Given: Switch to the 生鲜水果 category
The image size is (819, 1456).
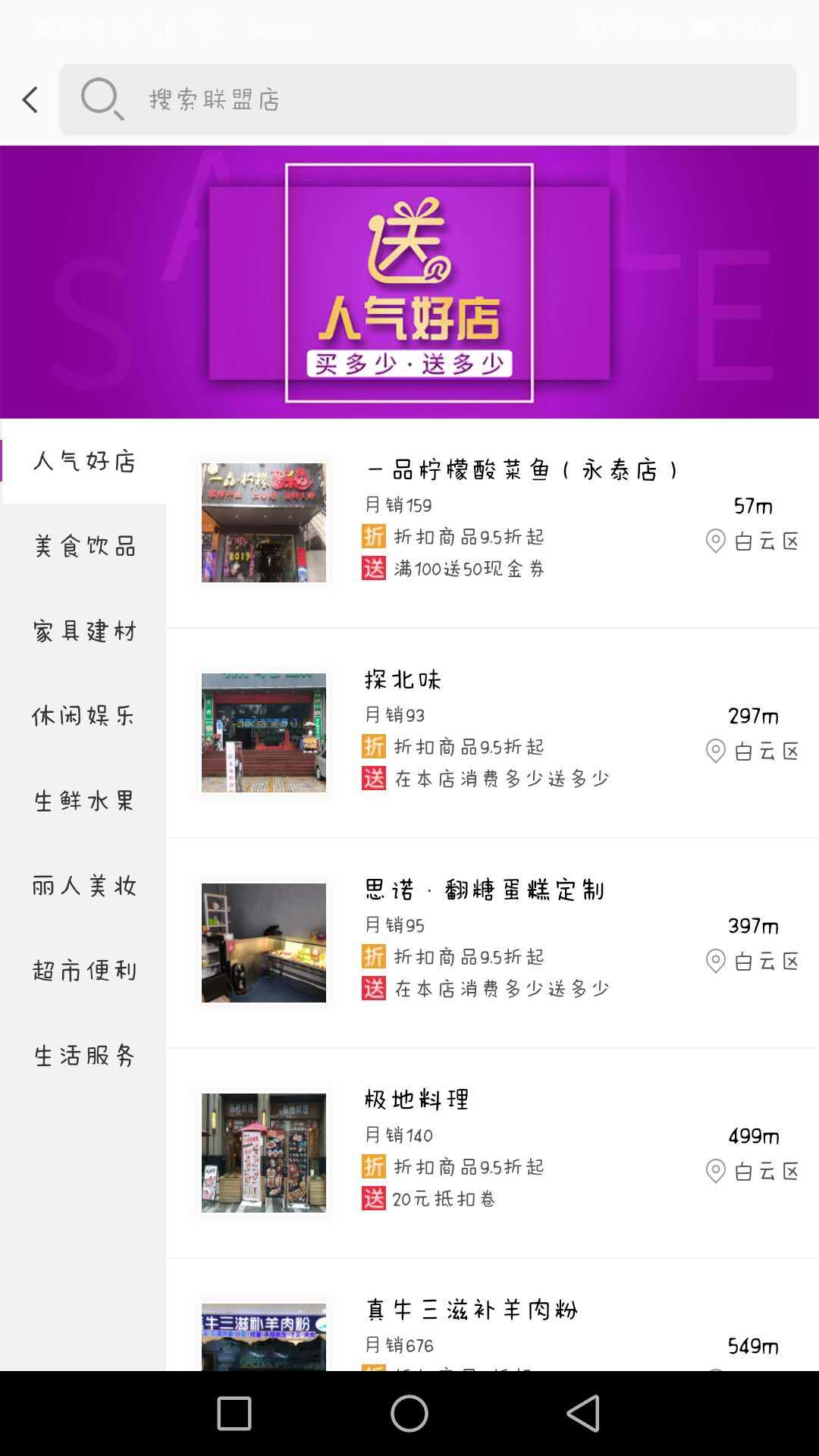Looking at the screenshot, I should [83, 801].
